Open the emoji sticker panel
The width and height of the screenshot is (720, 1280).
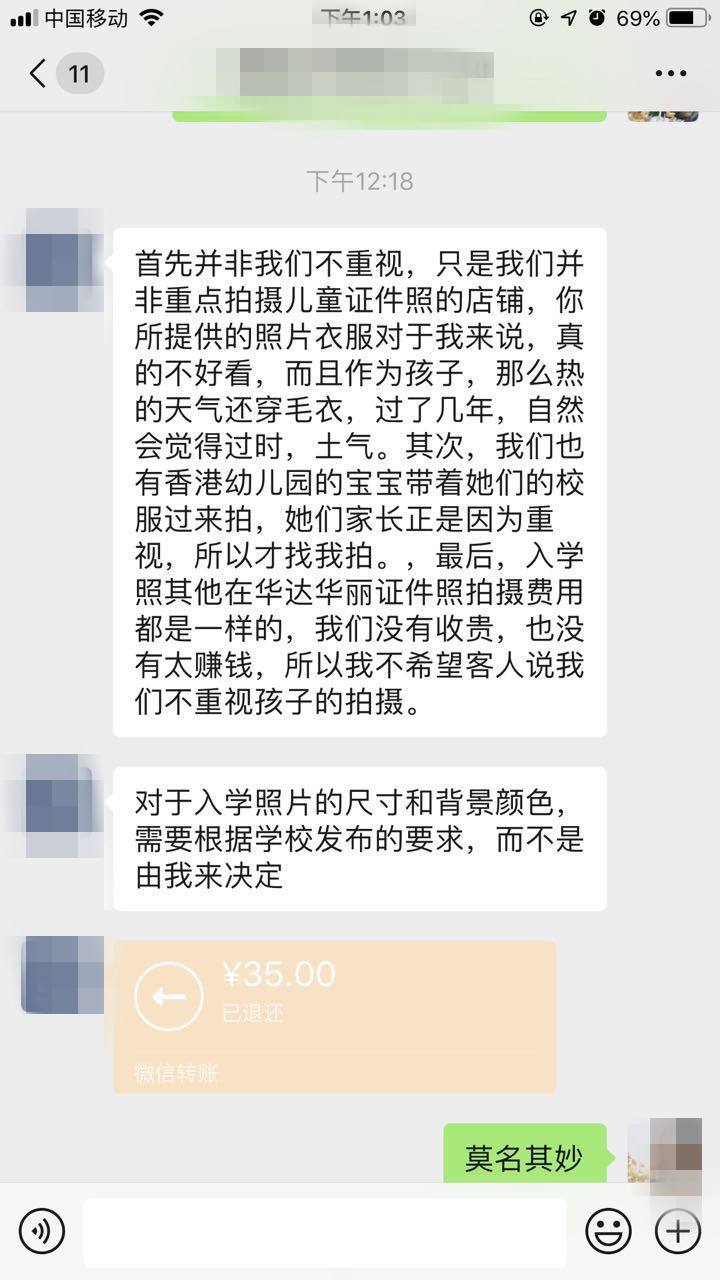point(608,1230)
